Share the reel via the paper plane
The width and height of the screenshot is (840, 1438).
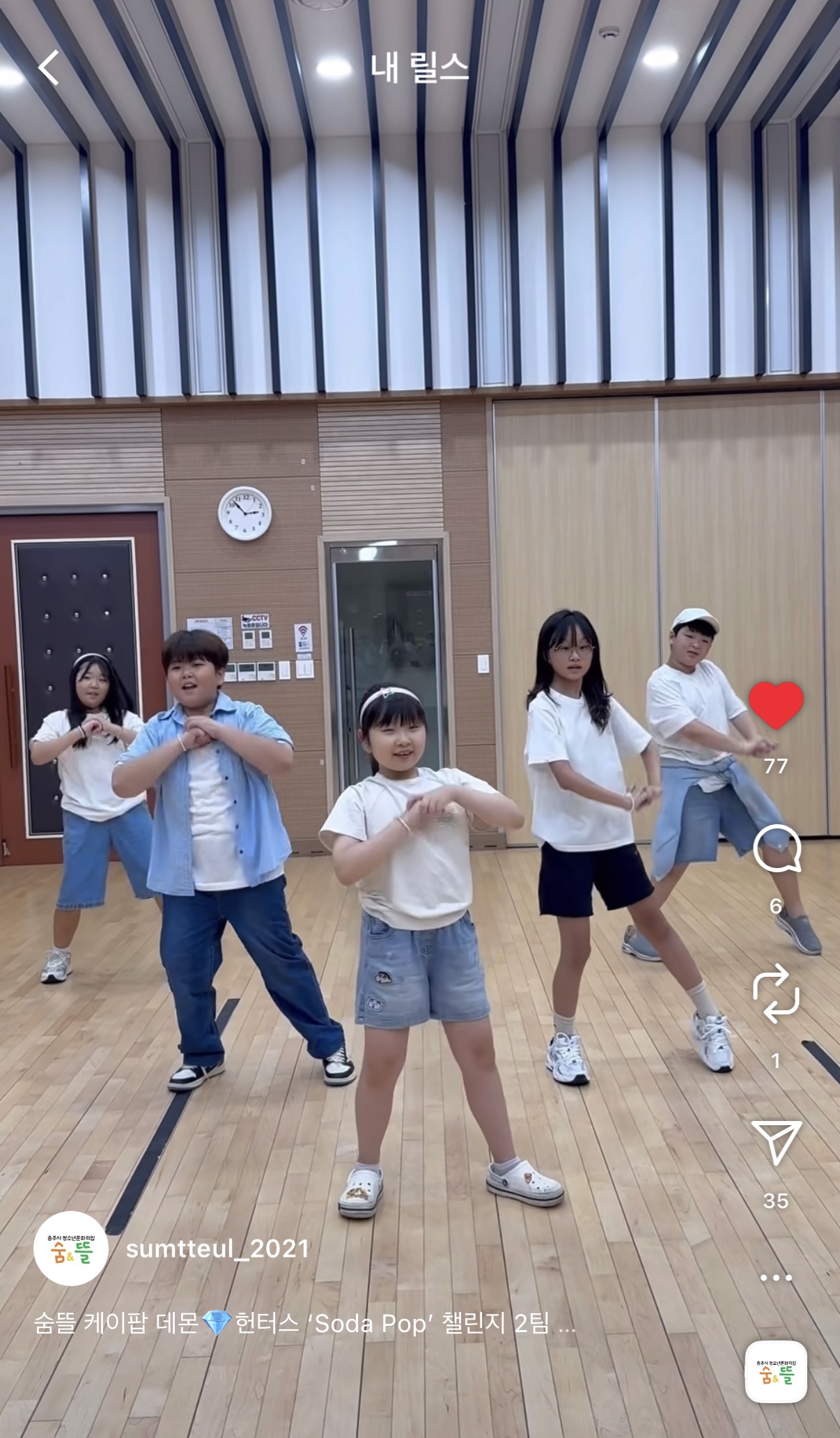click(x=777, y=1143)
